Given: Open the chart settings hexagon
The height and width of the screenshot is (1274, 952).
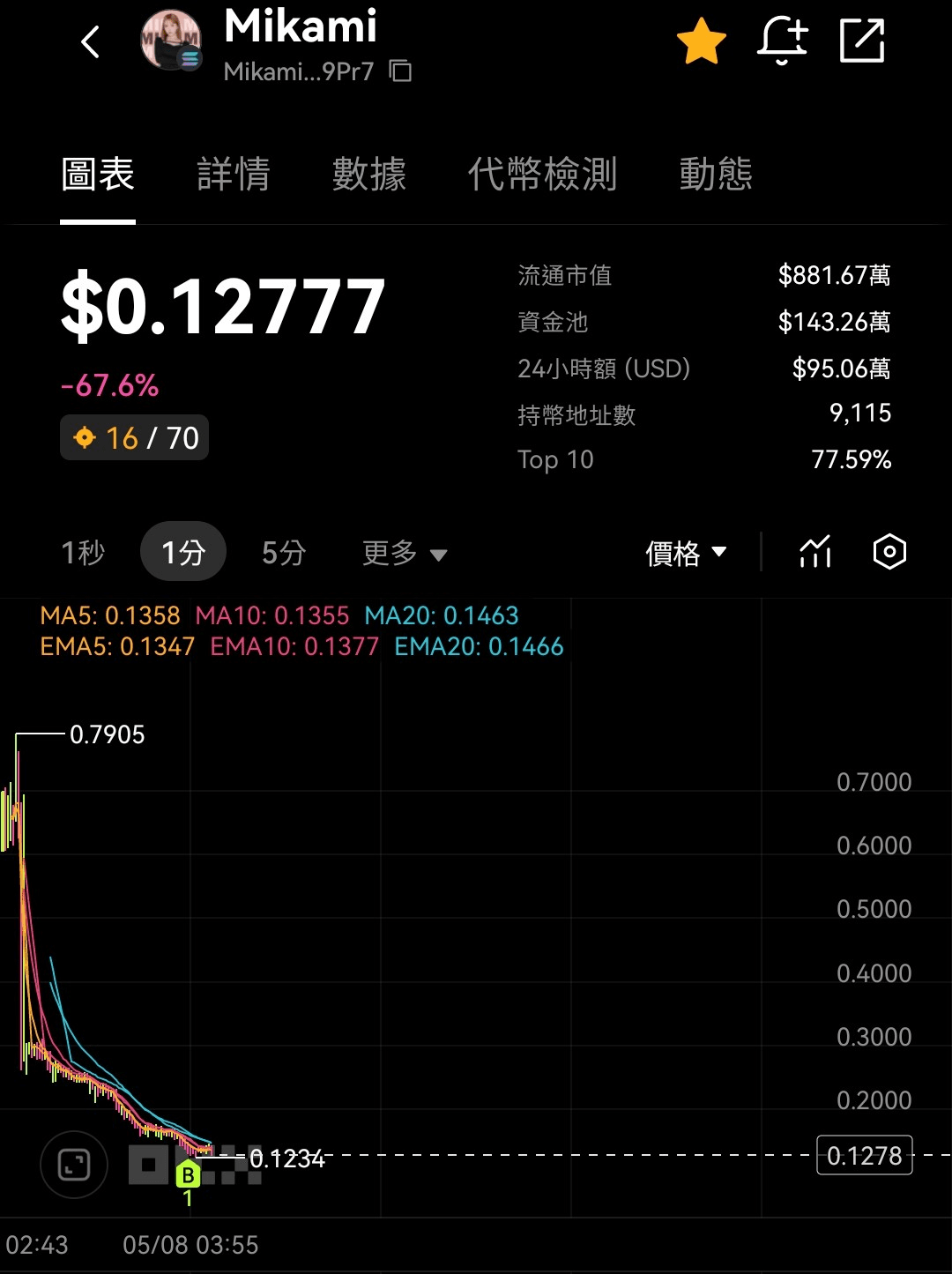Looking at the screenshot, I should (889, 552).
